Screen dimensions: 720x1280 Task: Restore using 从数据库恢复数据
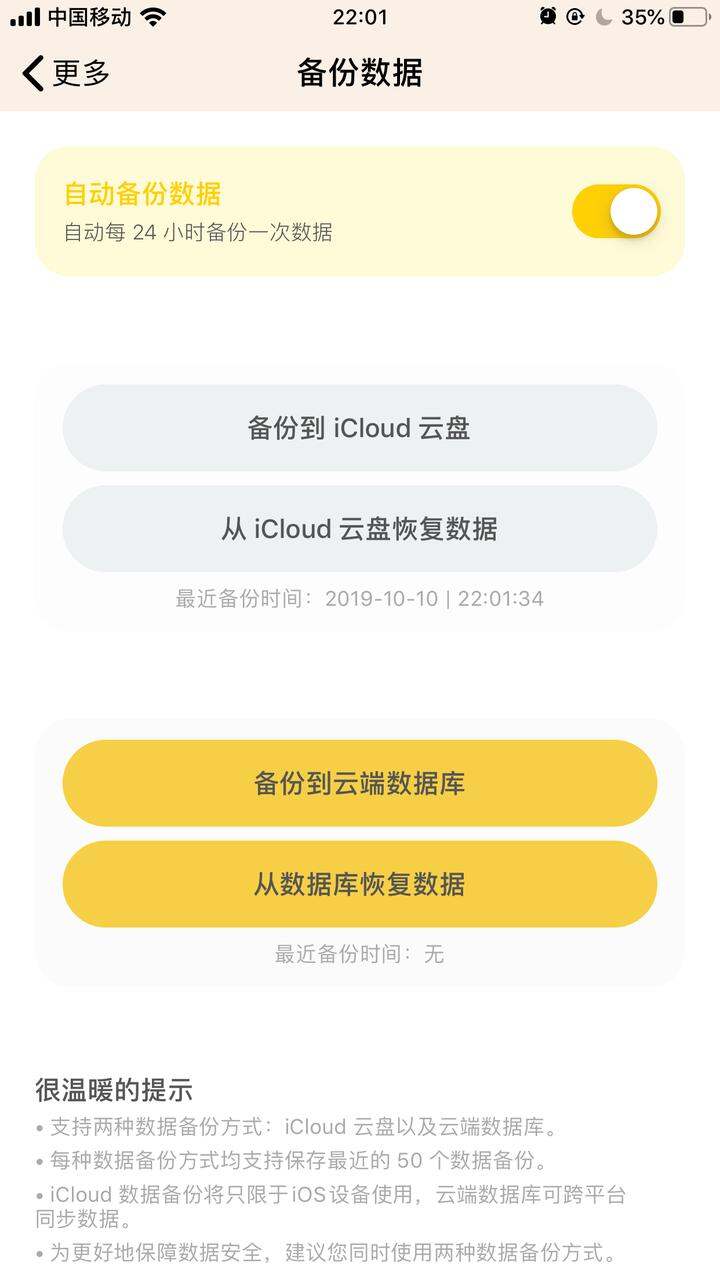click(x=360, y=884)
